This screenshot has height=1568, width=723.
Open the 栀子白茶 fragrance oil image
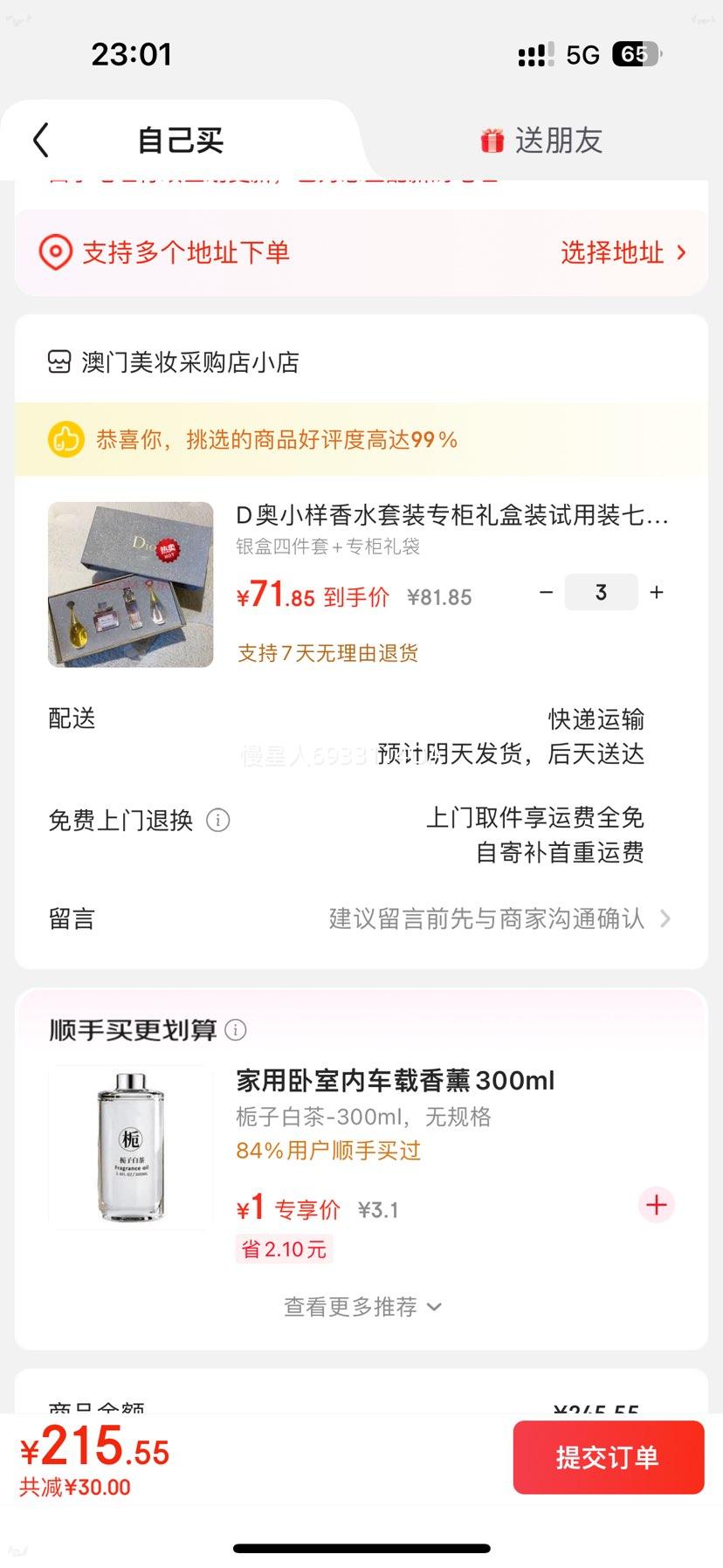pos(131,1147)
